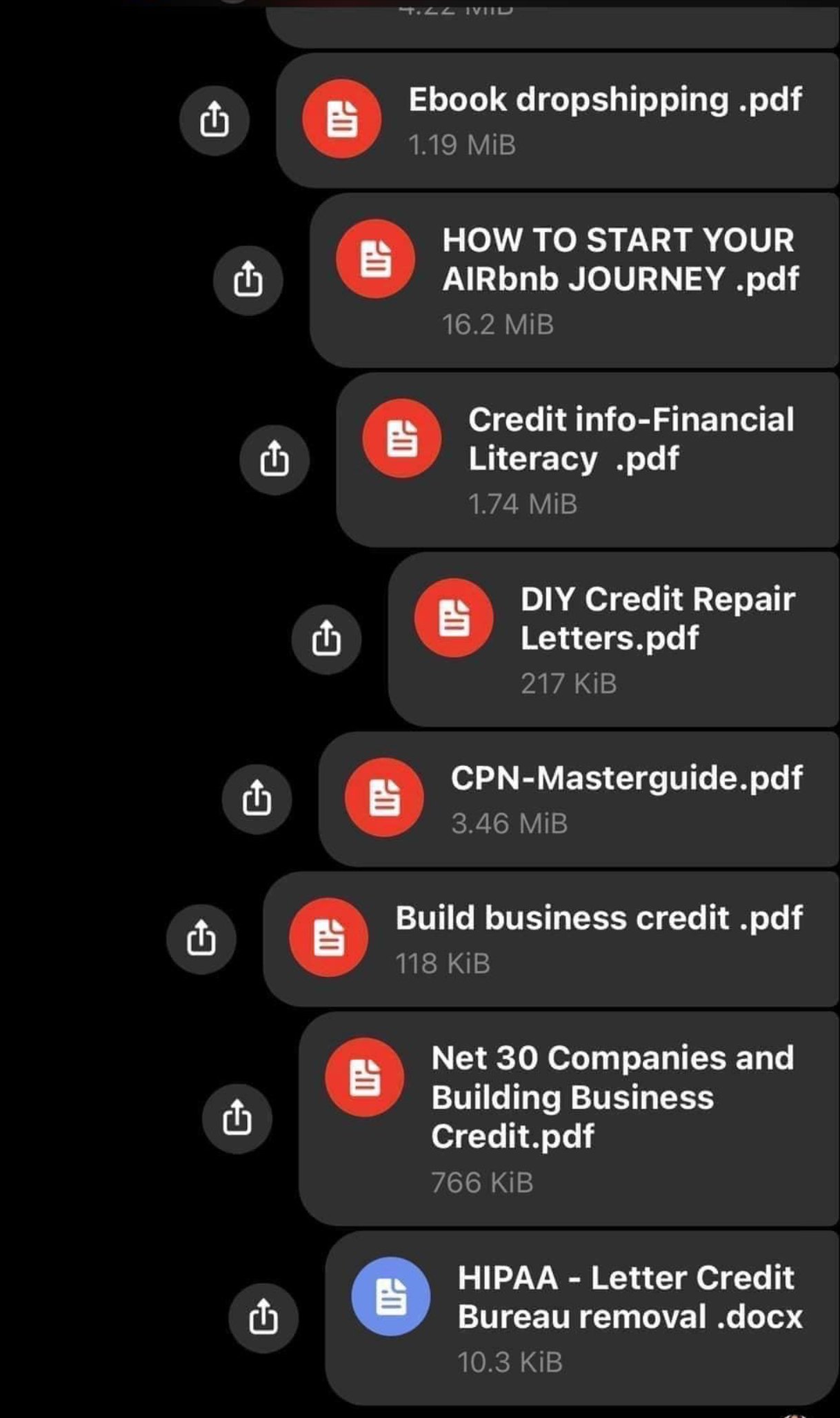Tap share icon beside AIRbnb JOURNEY file
This screenshot has width=840, height=1418.
(248, 280)
